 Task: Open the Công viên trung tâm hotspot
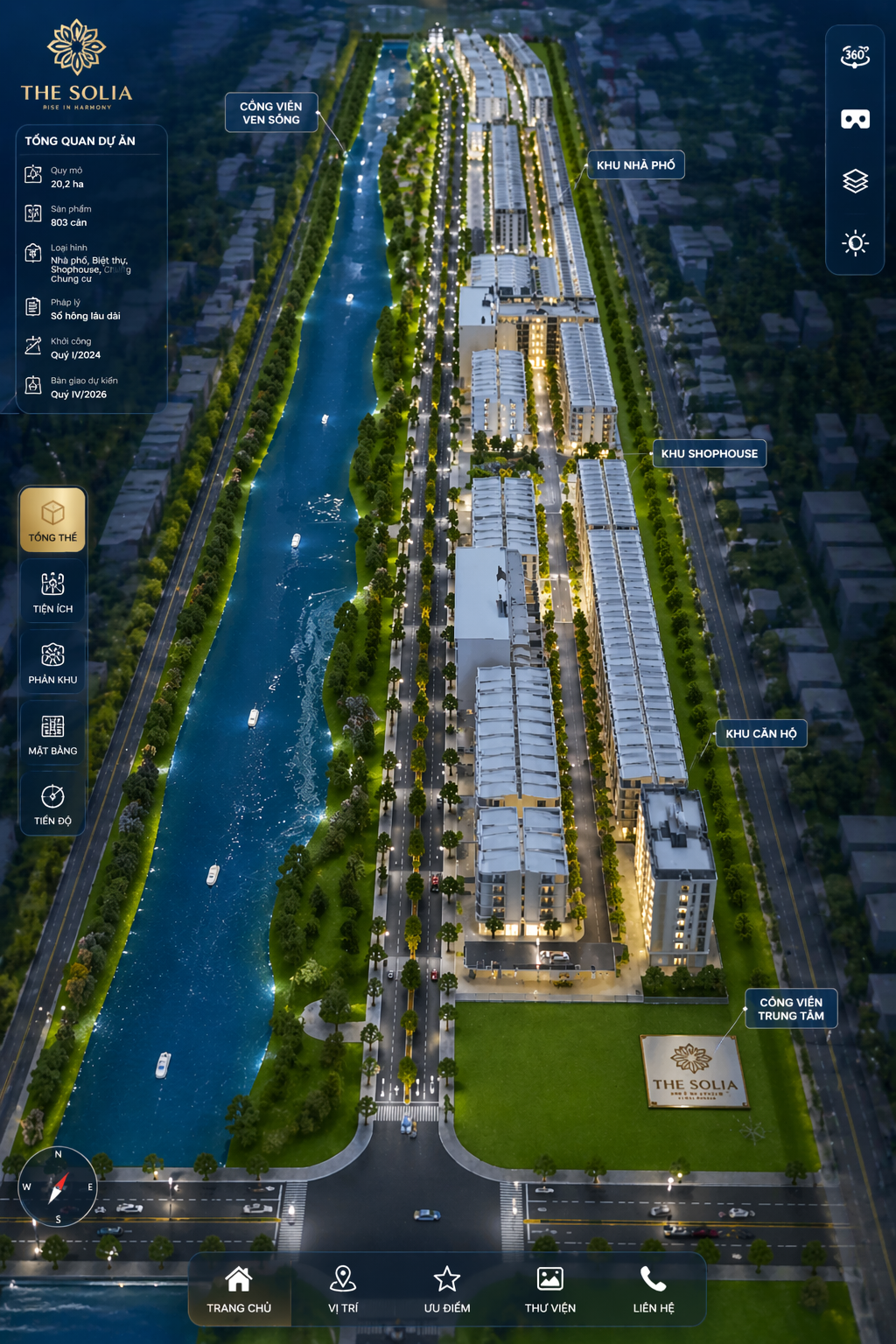click(x=790, y=1009)
